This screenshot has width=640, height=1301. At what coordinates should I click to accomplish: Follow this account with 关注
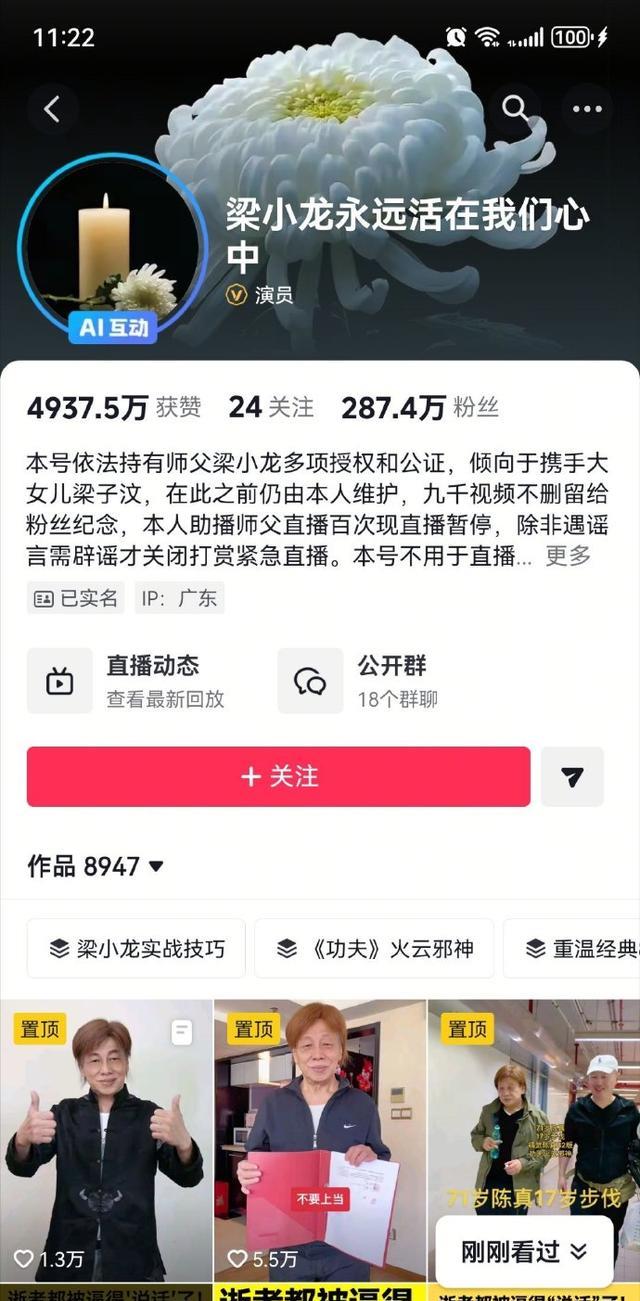pos(278,777)
